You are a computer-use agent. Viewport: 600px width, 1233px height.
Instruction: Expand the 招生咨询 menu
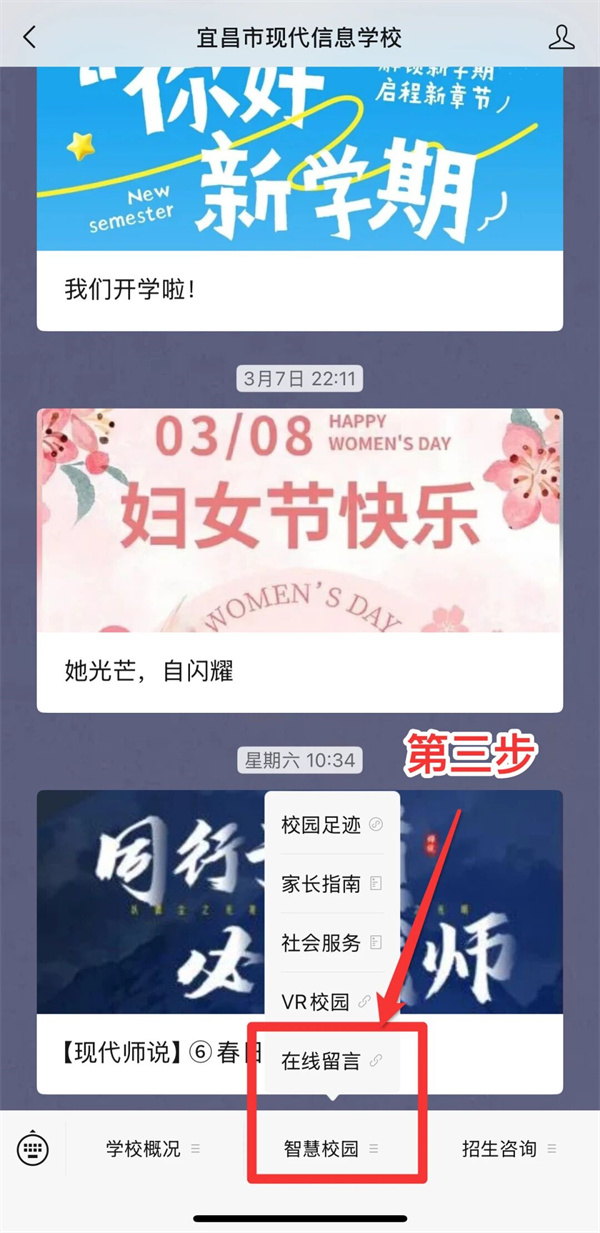pos(509,1148)
